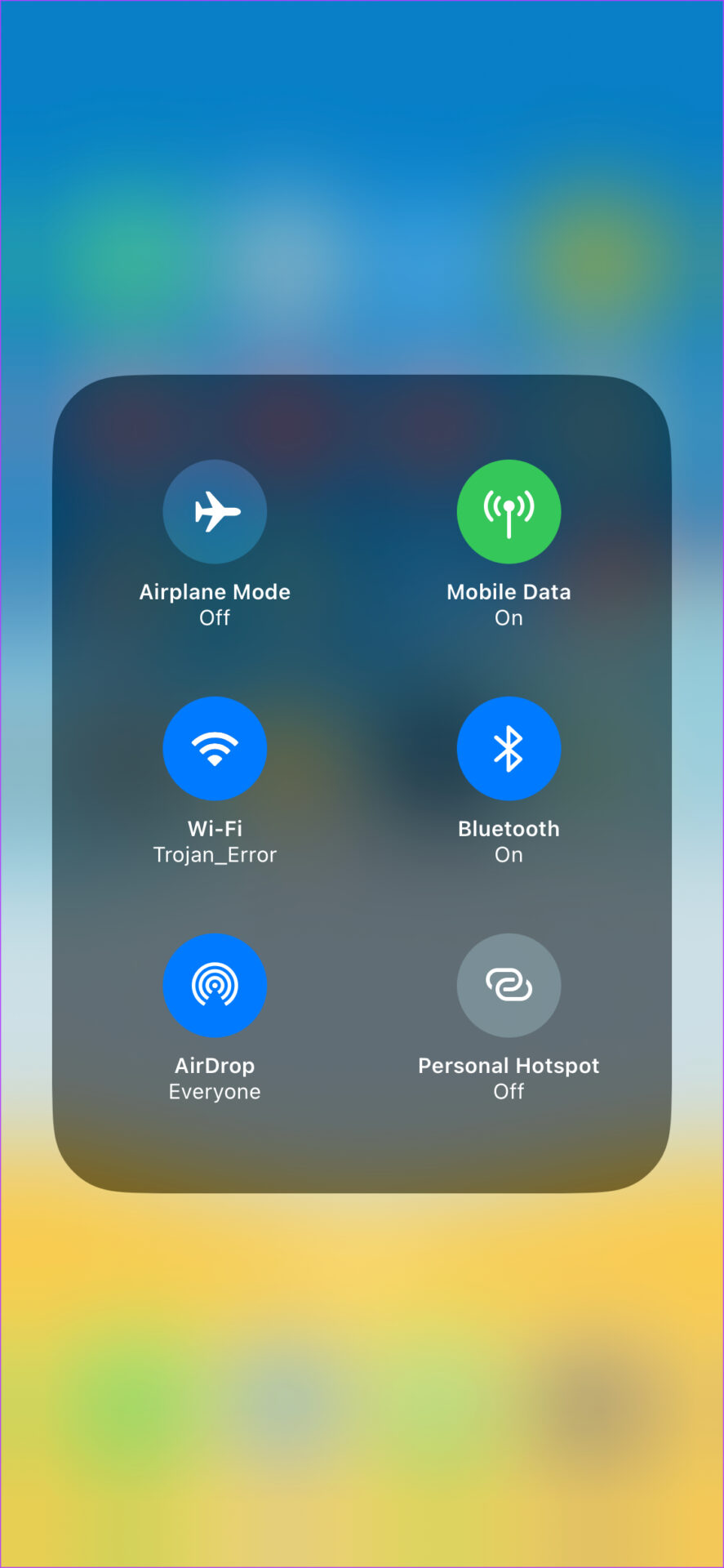Tap the Bluetooth icon
The height and width of the screenshot is (1568, 724).
point(509,748)
